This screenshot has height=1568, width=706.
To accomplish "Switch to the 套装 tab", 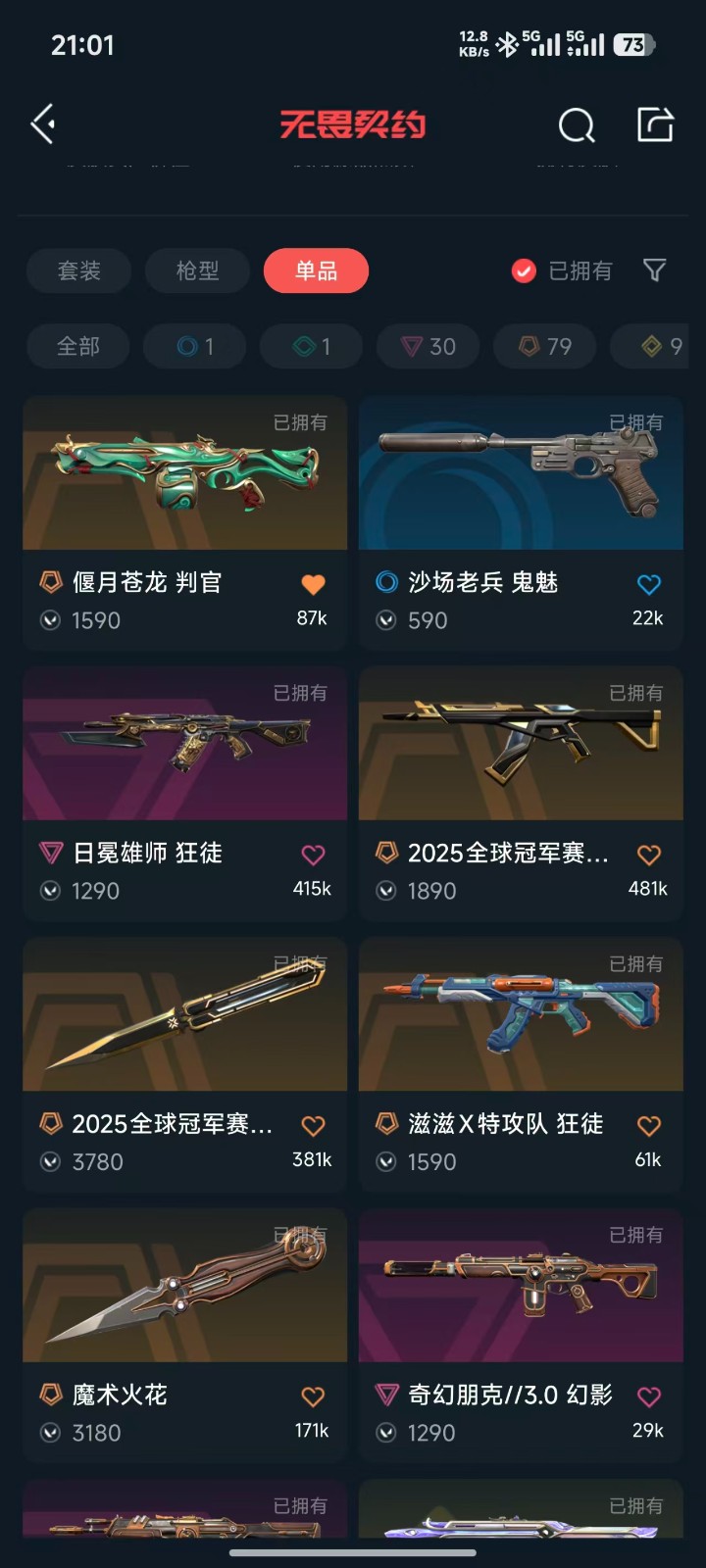I will click(79, 270).
